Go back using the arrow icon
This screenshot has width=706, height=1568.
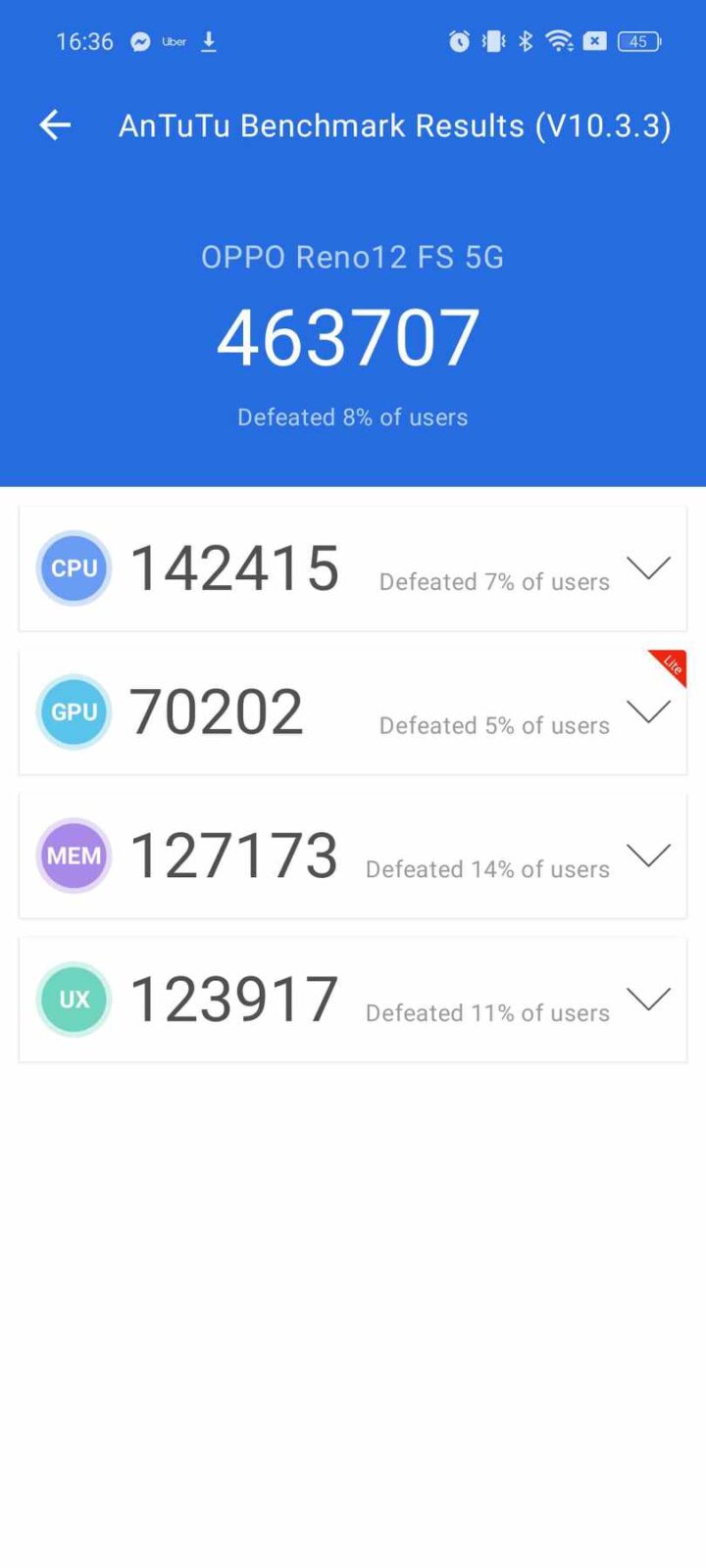(55, 125)
